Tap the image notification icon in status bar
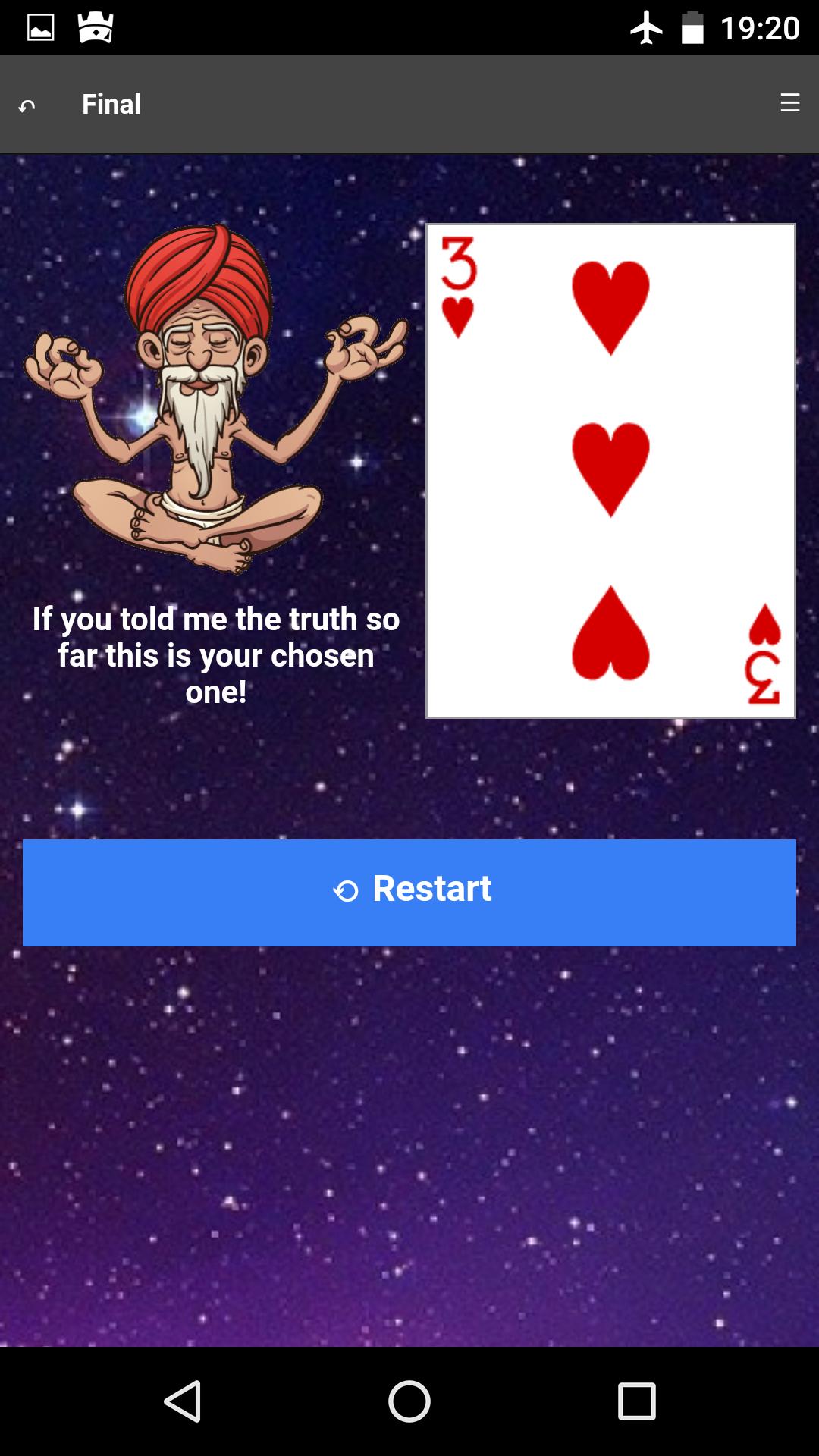Screen dimensions: 819x1456 [x=39, y=25]
